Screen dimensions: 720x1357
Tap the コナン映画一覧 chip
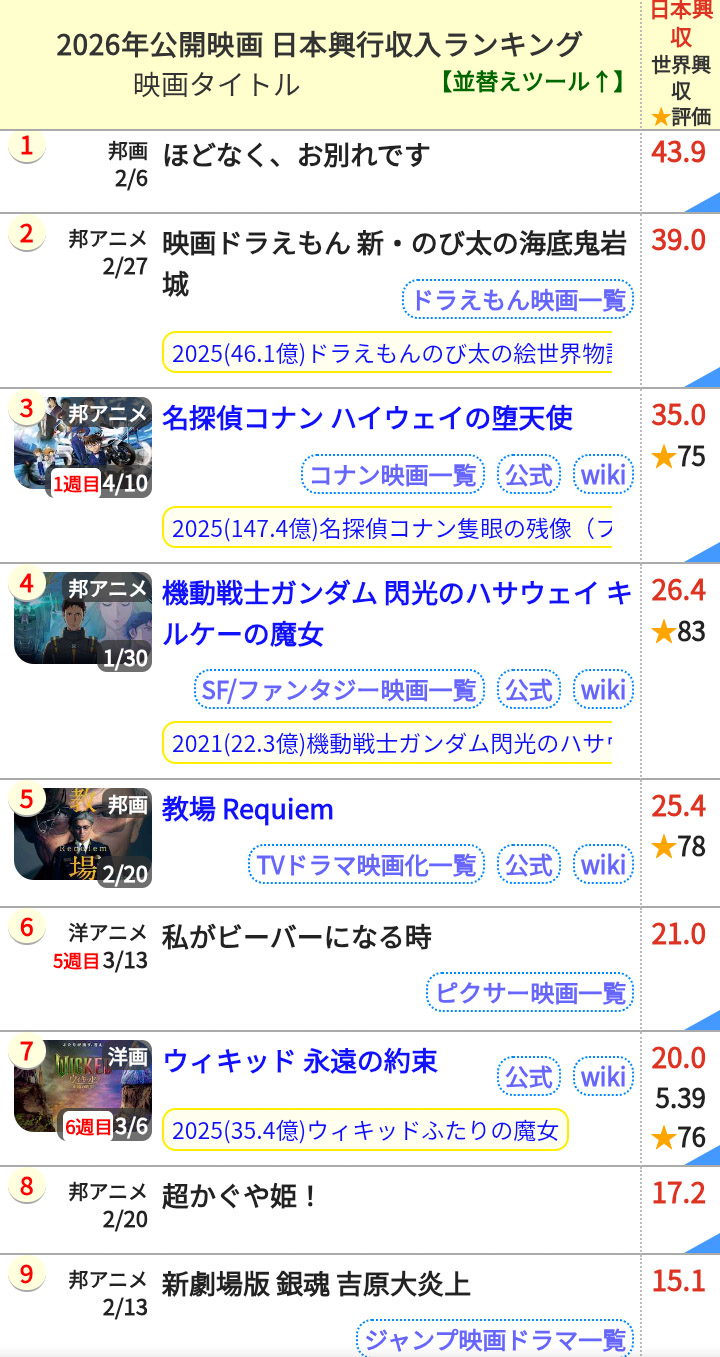(392, 474)
